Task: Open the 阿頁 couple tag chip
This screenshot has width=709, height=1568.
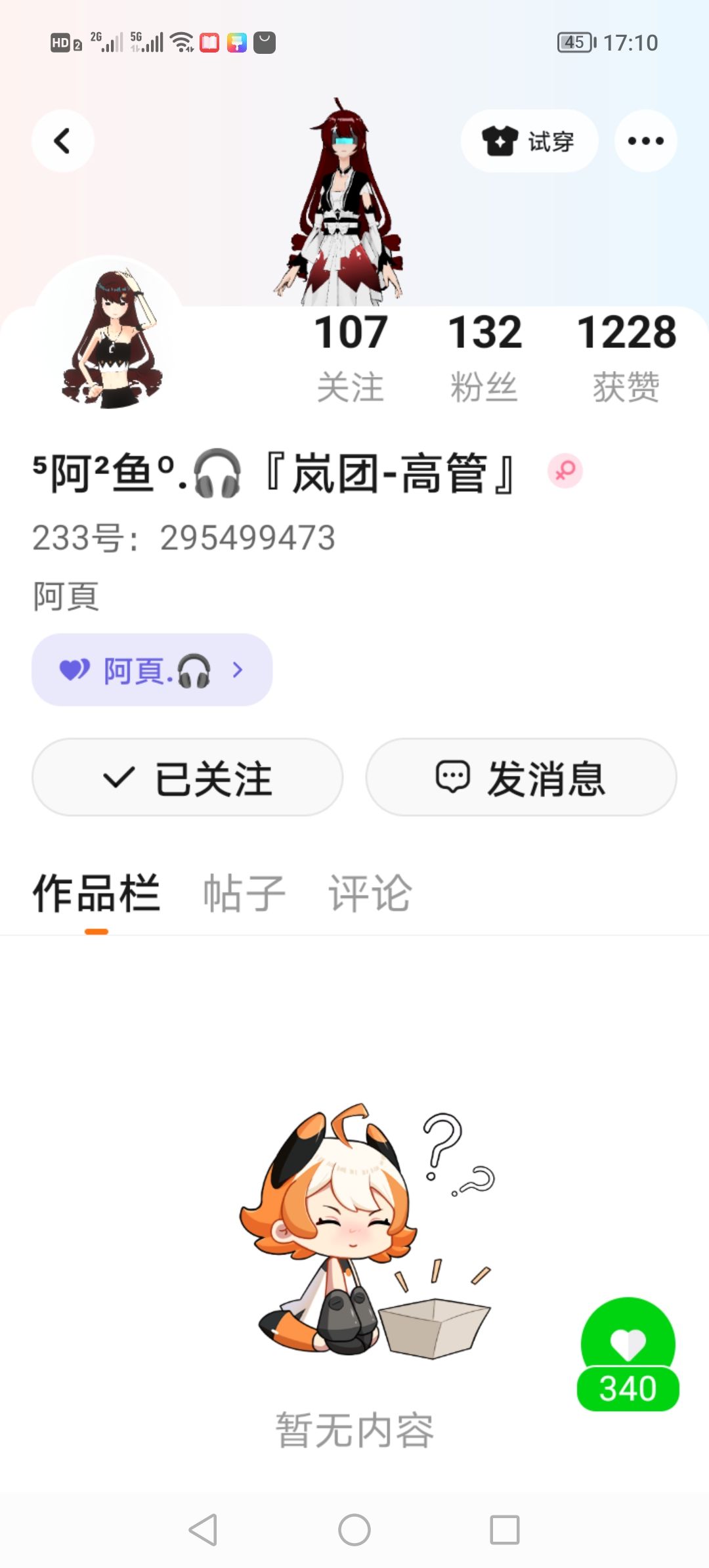Action: 152,670
